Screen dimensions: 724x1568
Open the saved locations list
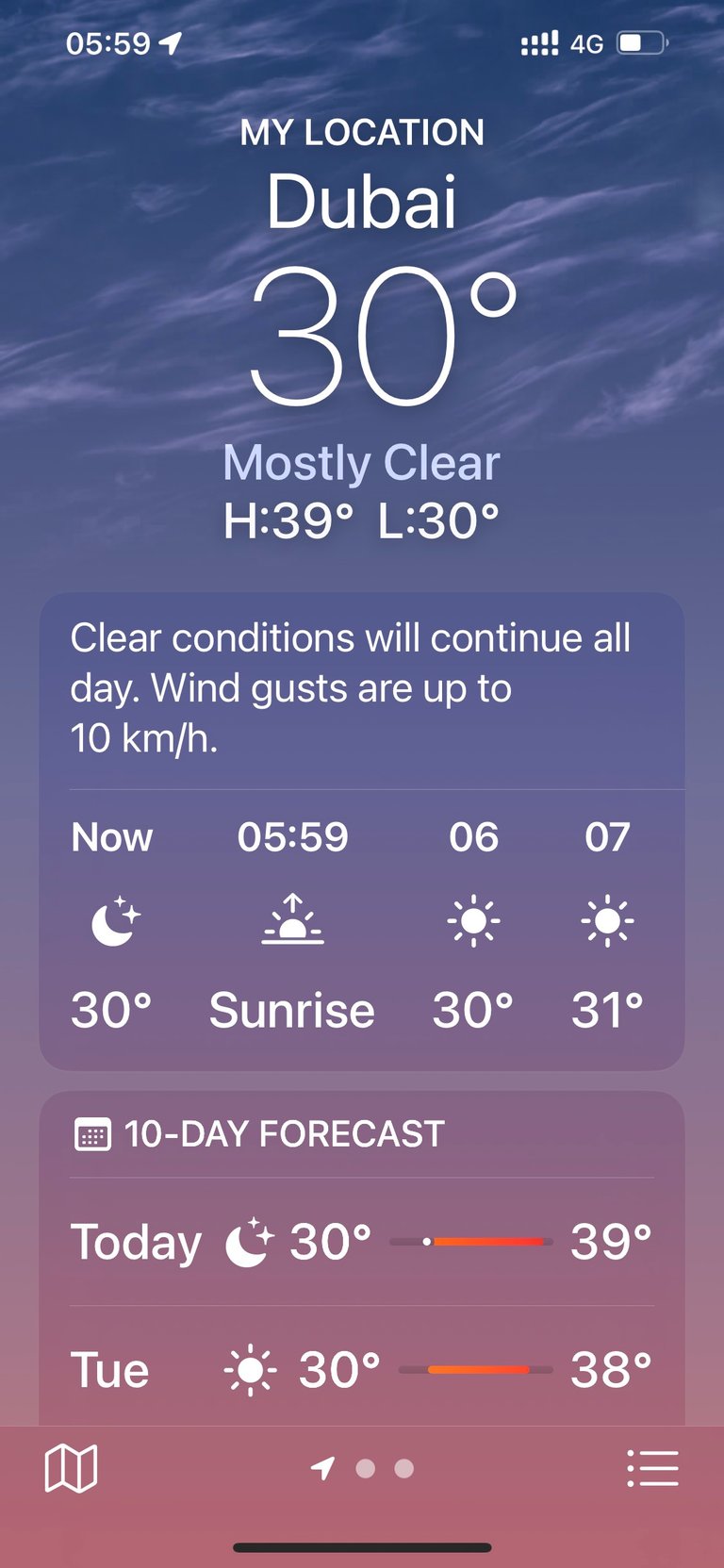(x=652, y=1468)
